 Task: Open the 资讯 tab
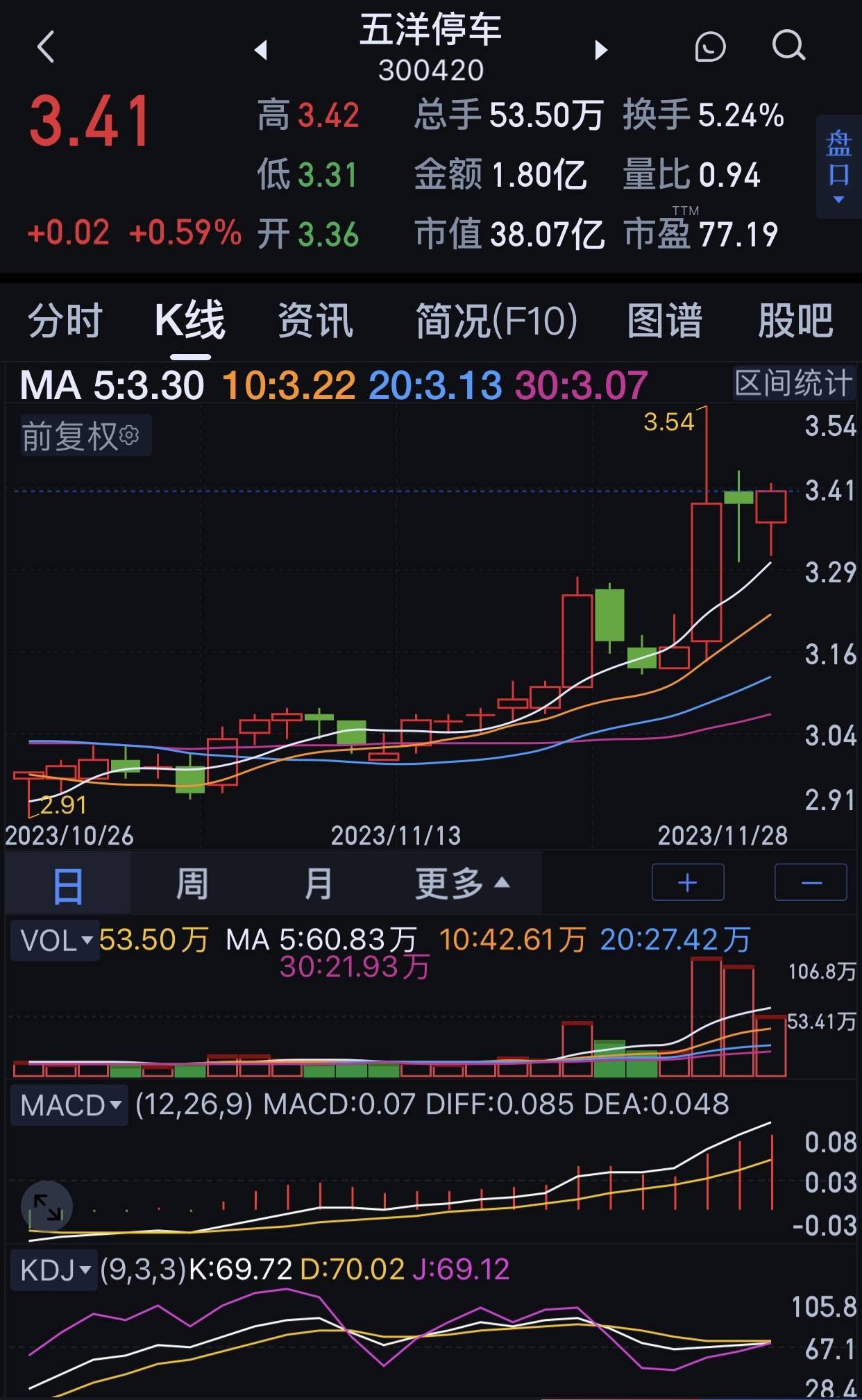tap(316, 321)
